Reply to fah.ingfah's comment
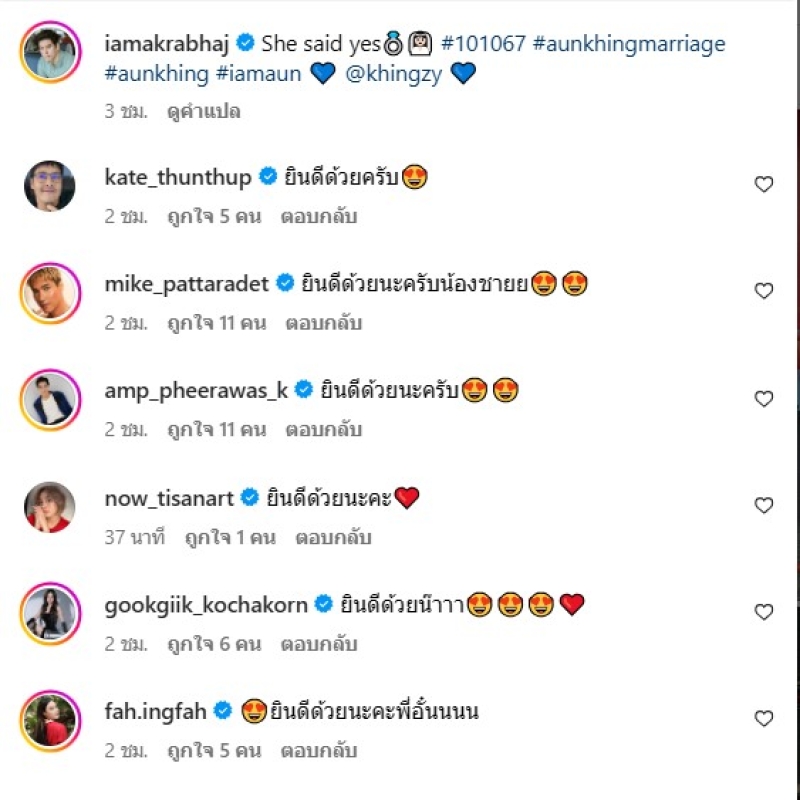The height and width of the screenshot is (800, 800). [x=319, y=751]
